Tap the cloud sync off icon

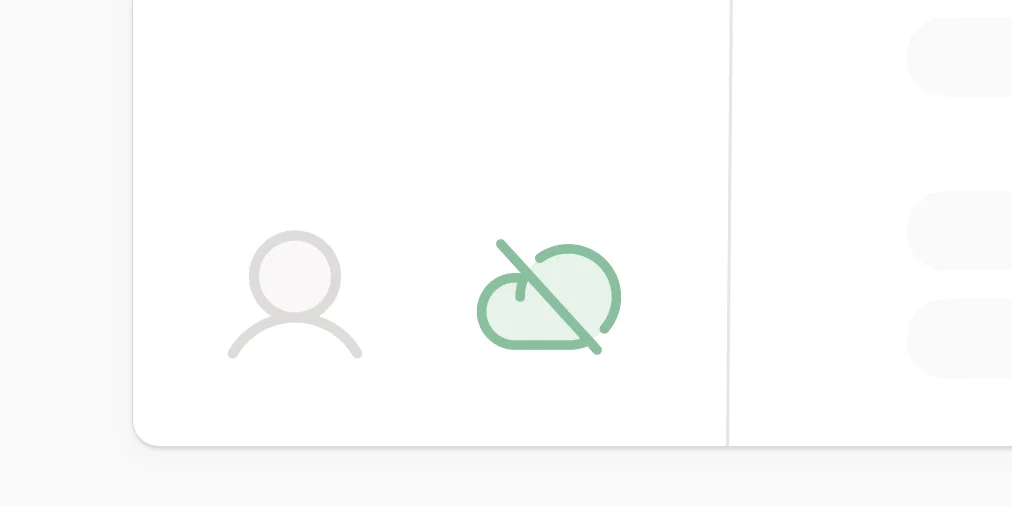[x=549, y=298]
